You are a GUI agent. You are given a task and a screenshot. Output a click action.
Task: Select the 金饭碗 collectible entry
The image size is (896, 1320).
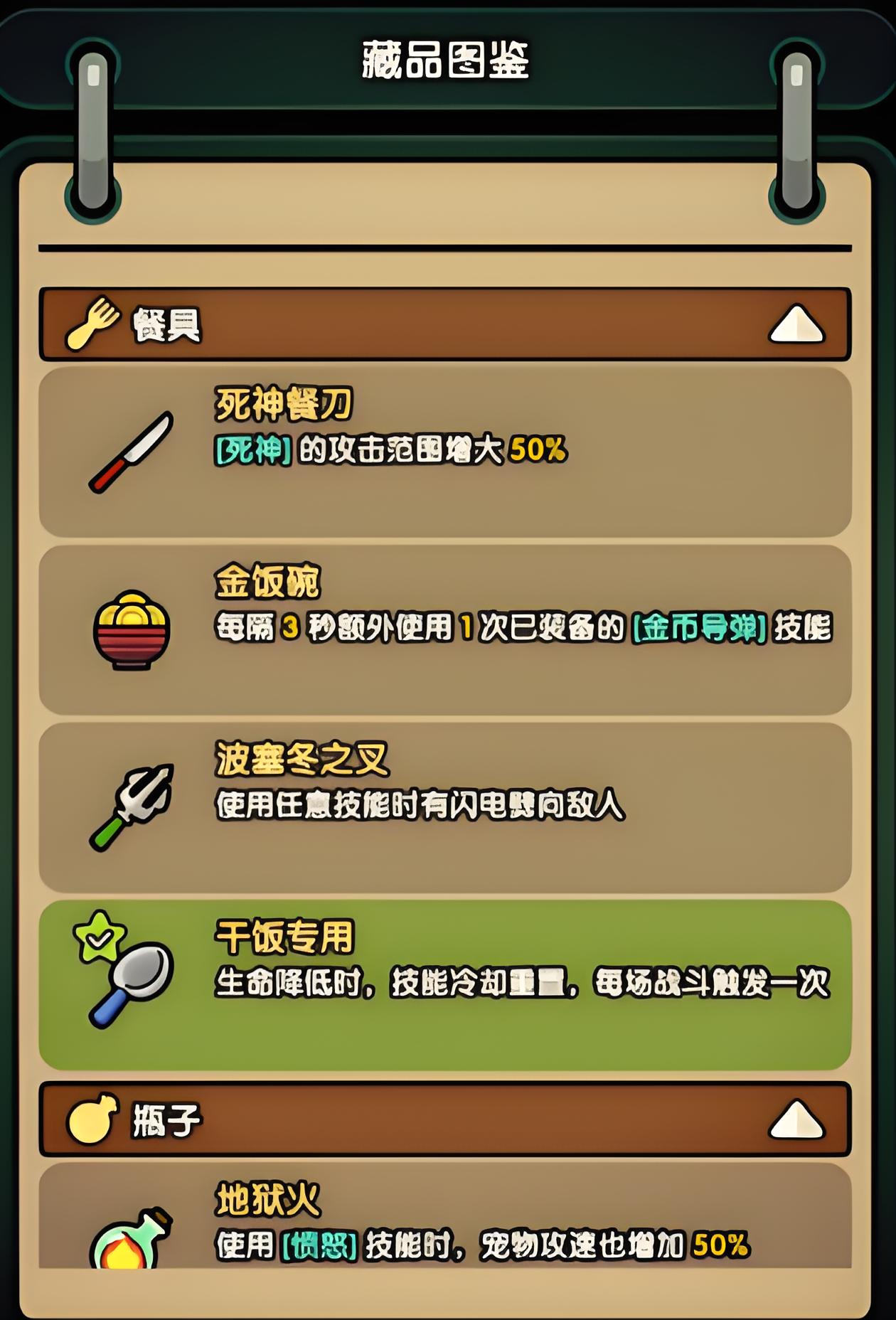pos(445,629)
